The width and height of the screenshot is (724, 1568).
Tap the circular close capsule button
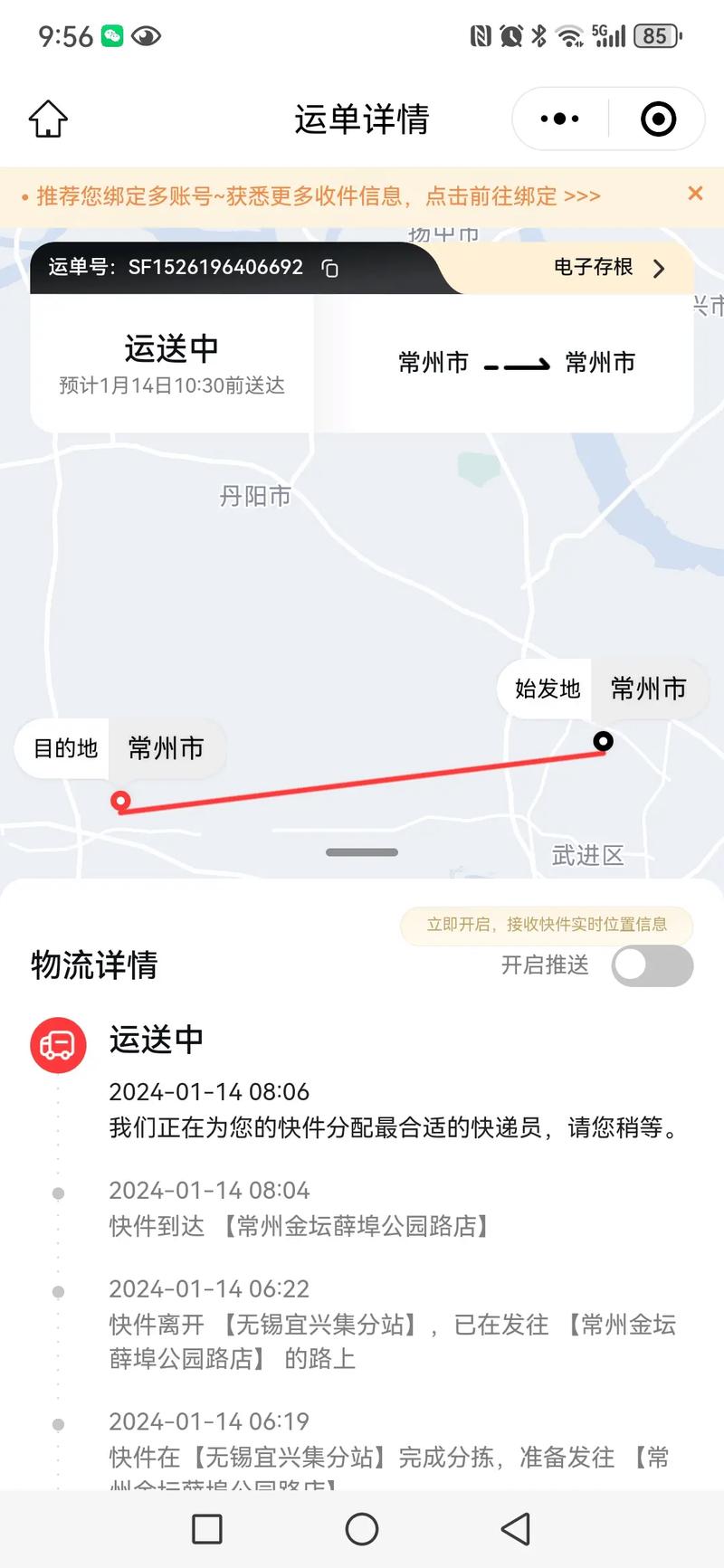(x=656, y=118)
